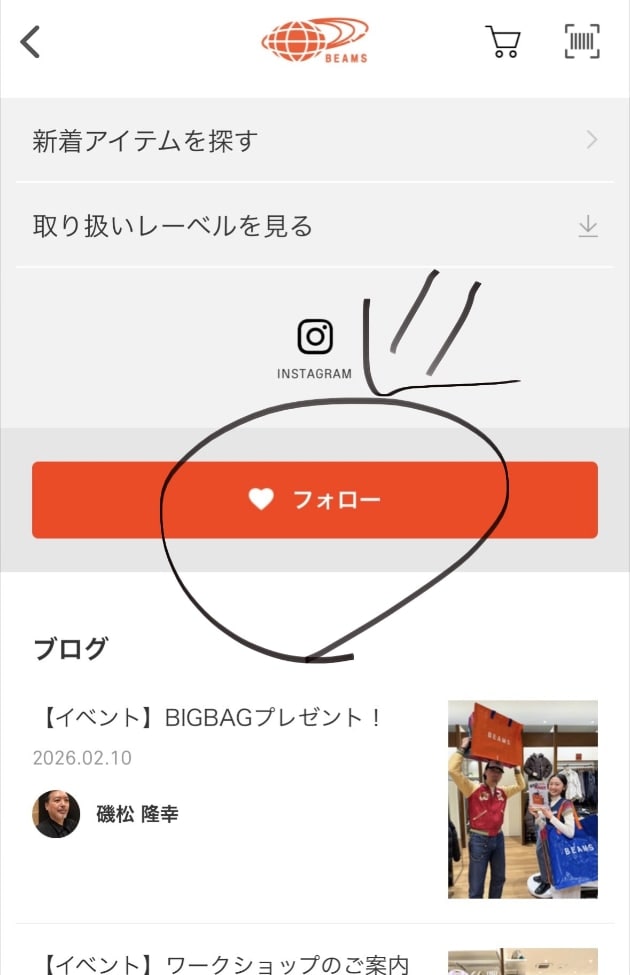Open 新着アイテムを探す row
This screenshot has height=975, width=630.
pos(314,140)
